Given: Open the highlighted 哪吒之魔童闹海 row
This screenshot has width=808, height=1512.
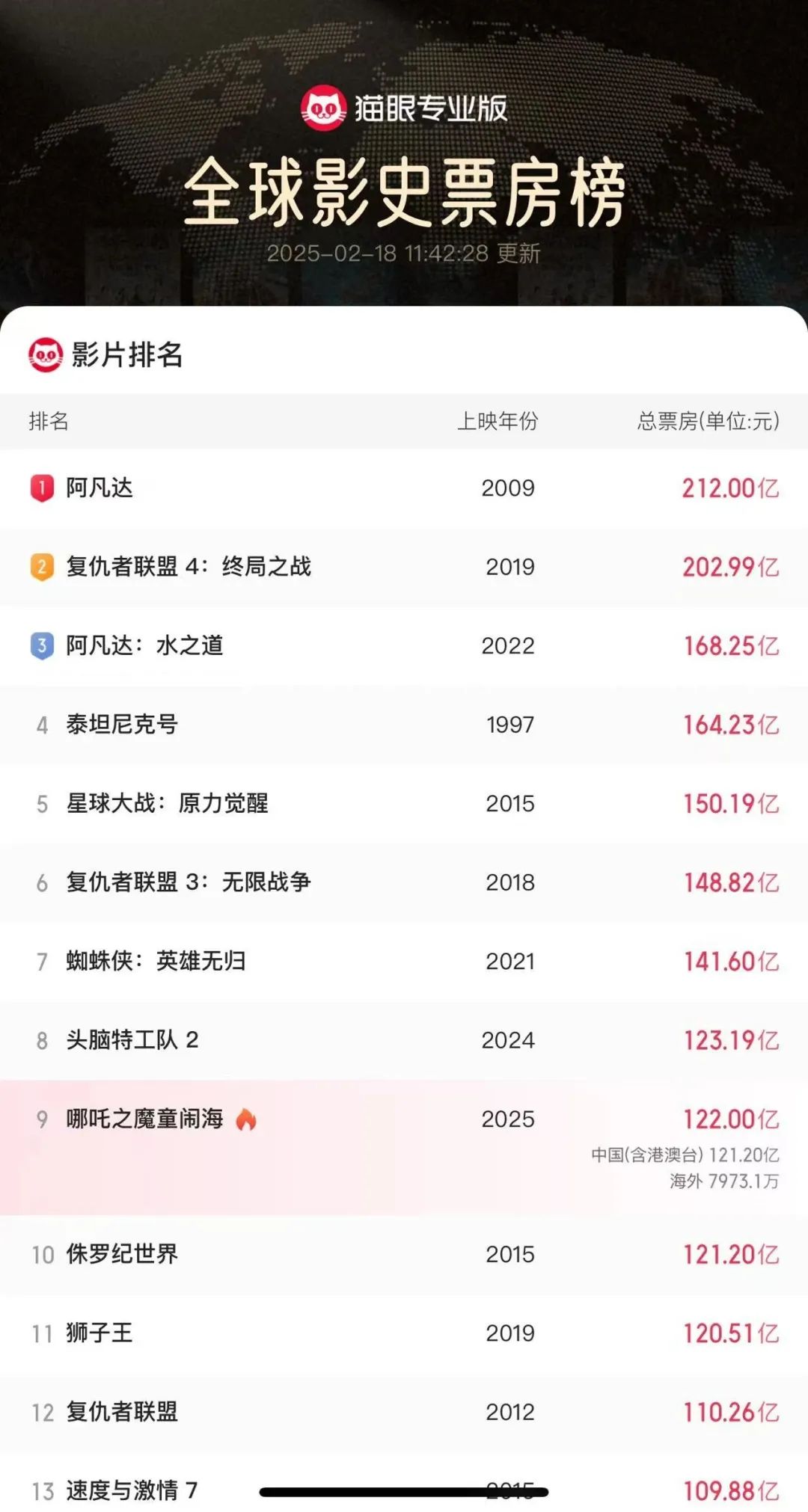Looking at the screenshot, I should click(404, 1147).
